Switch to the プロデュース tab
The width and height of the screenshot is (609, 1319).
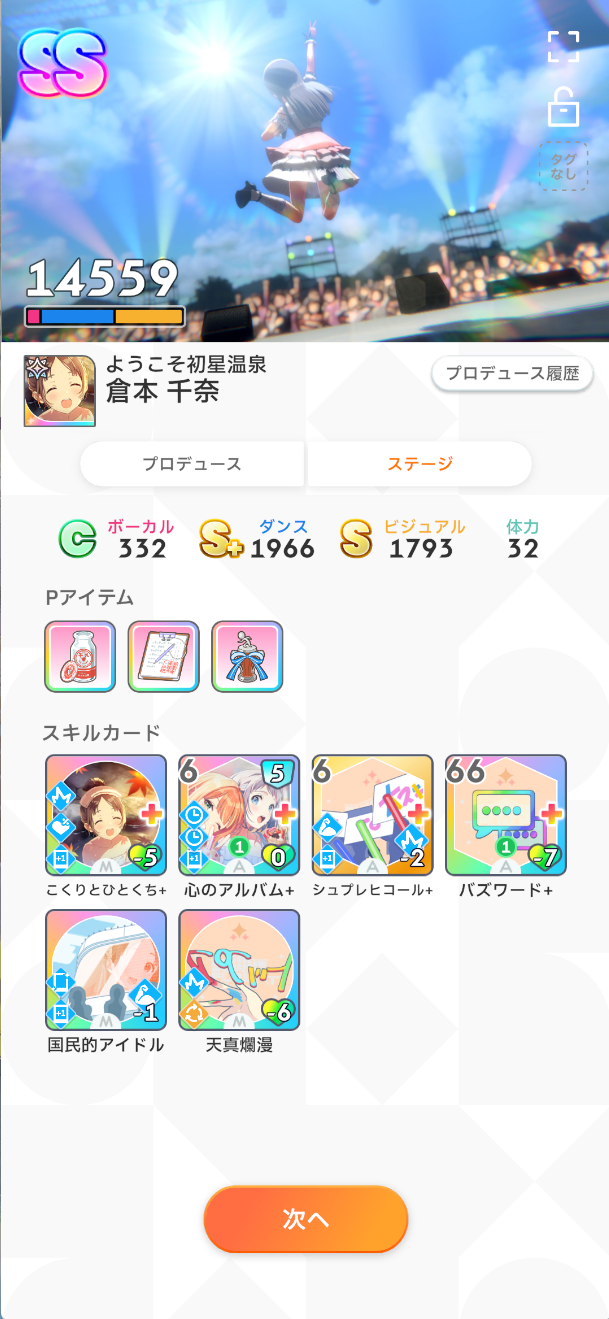click(192, 464)
